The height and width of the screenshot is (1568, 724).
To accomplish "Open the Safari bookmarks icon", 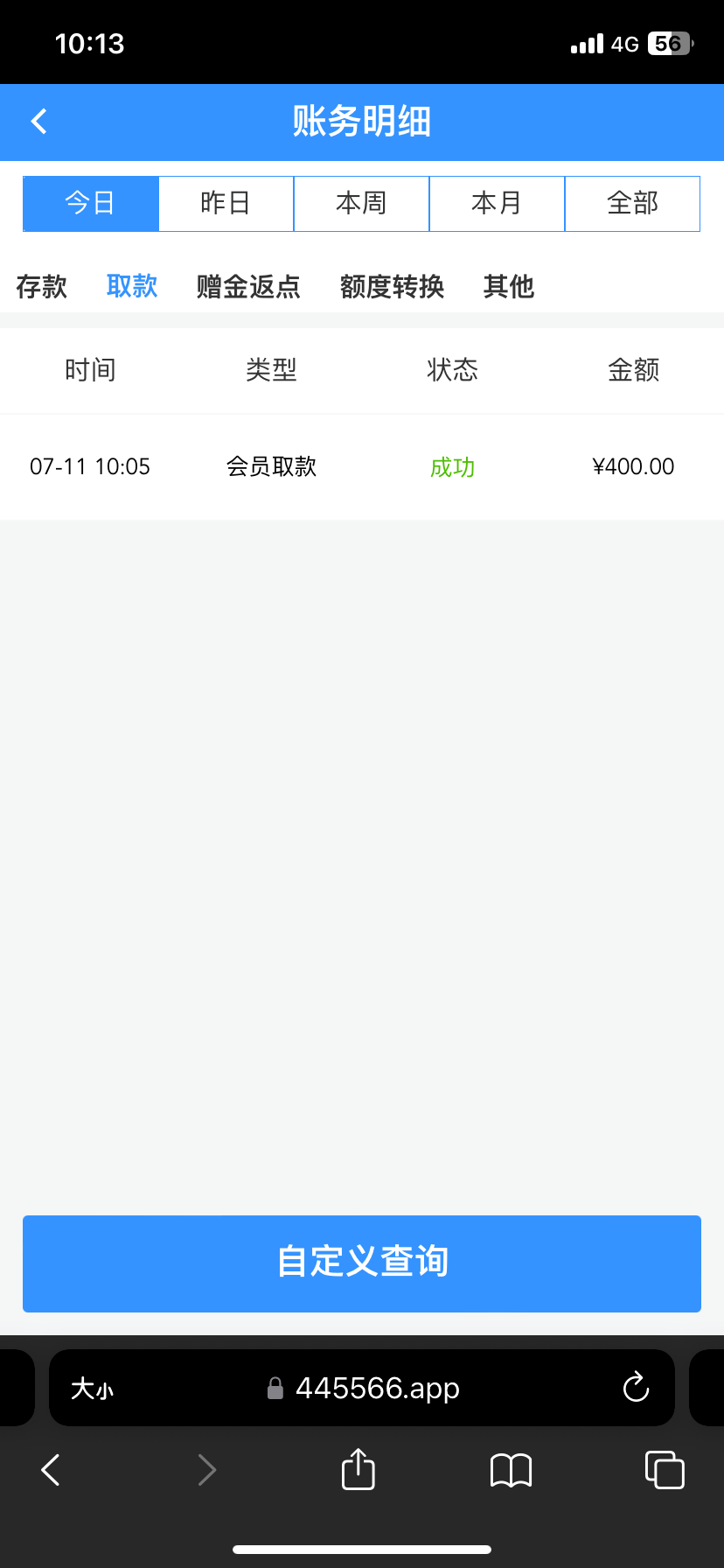I will tap(511, 1470).
